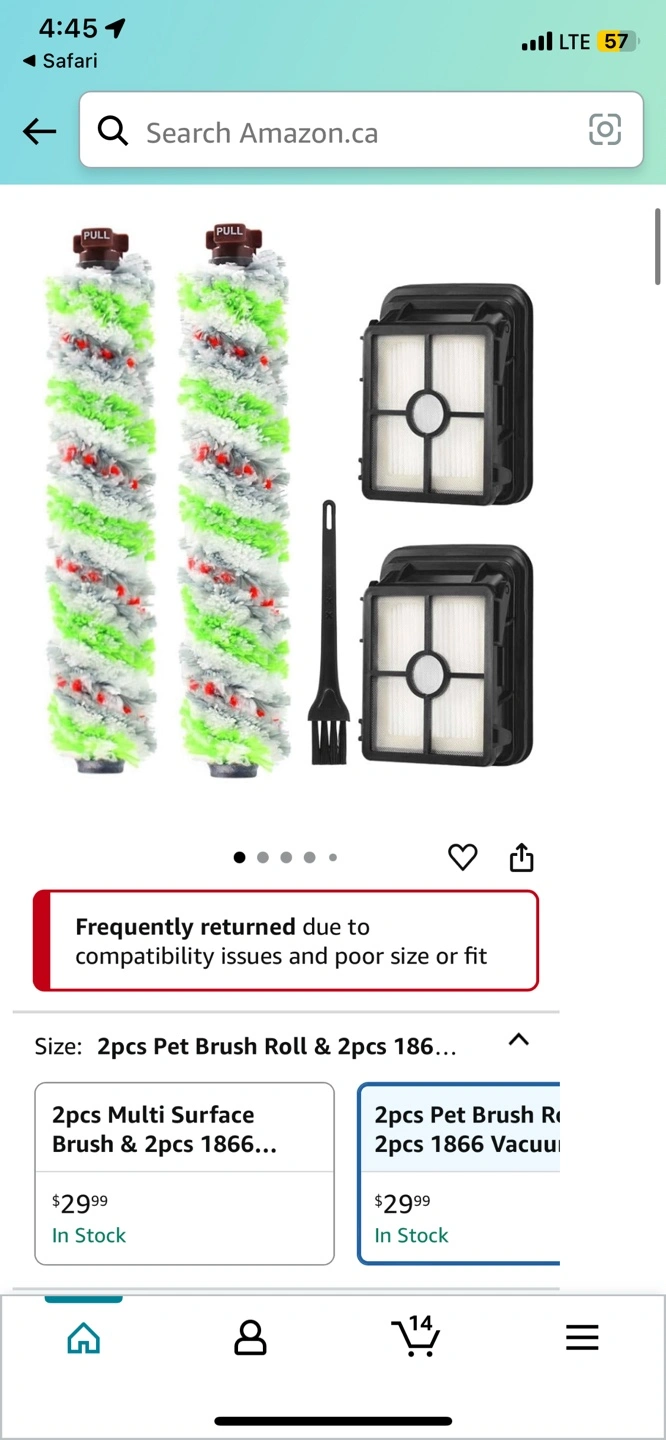Collapse the Size options chevron
The image size is (666, 1440).
pyautogui.click(x=518, y=1040)
